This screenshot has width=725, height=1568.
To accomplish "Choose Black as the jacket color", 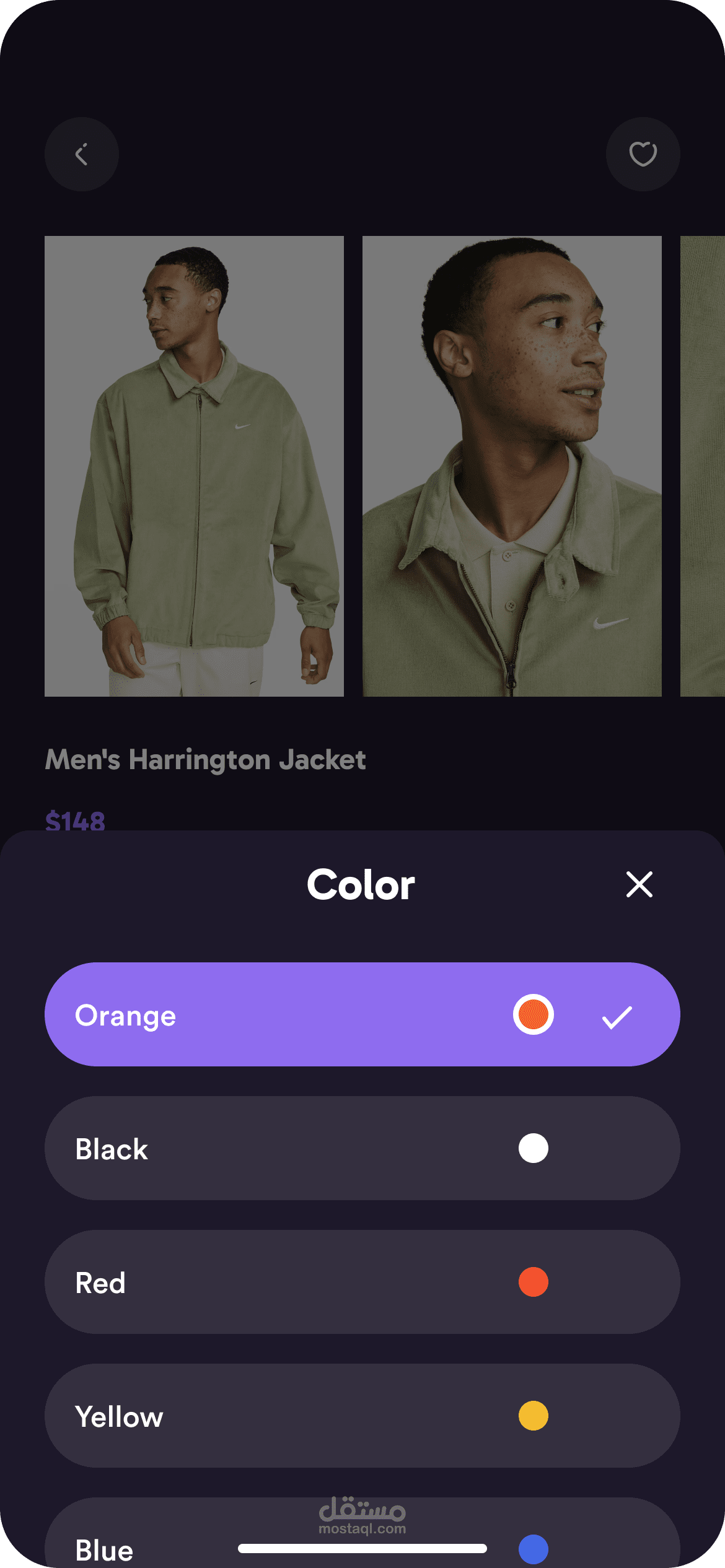I will 362,1148.
